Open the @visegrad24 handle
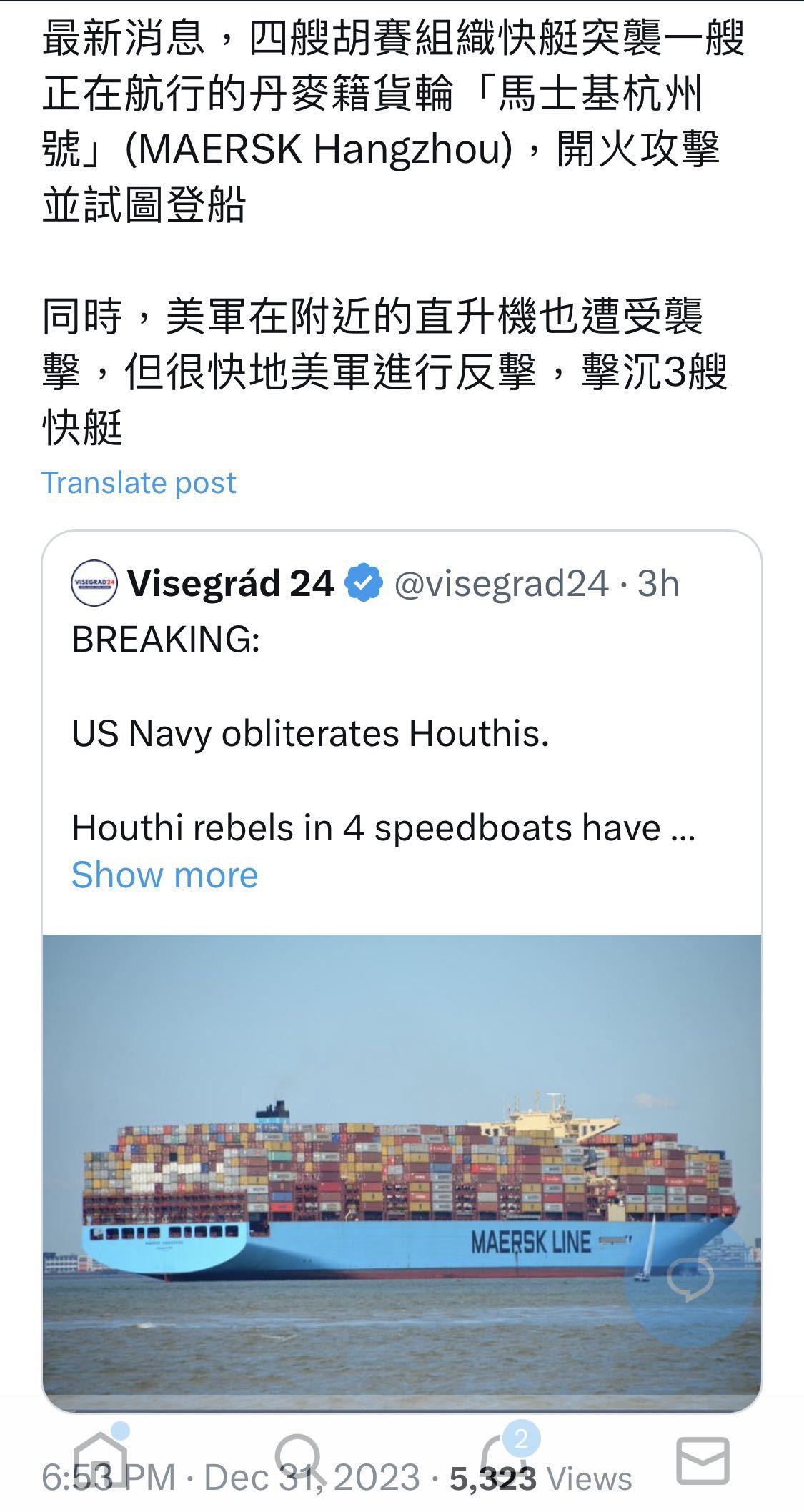 [501, 583]
